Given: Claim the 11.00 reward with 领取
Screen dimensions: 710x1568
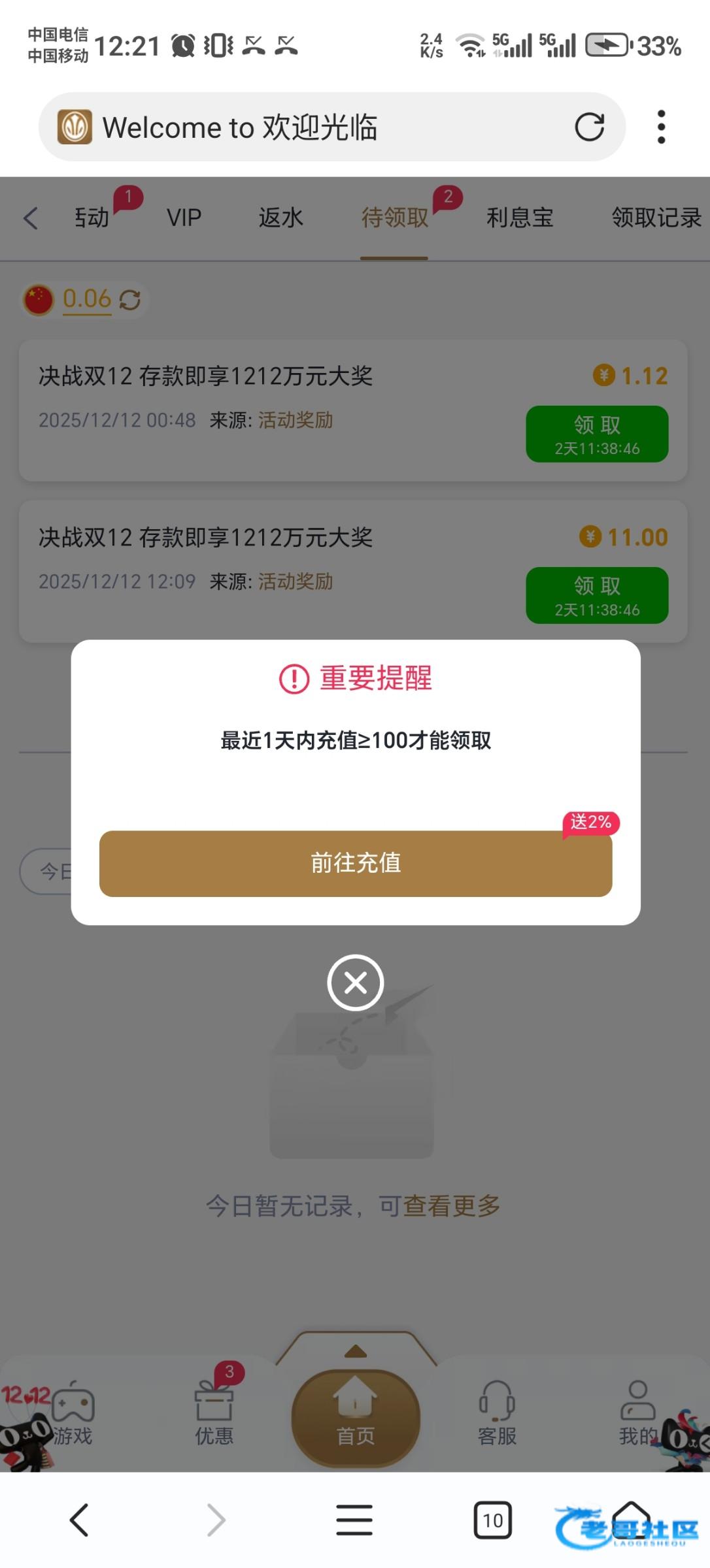Looking at the screenshot, I should click(597, 595).
